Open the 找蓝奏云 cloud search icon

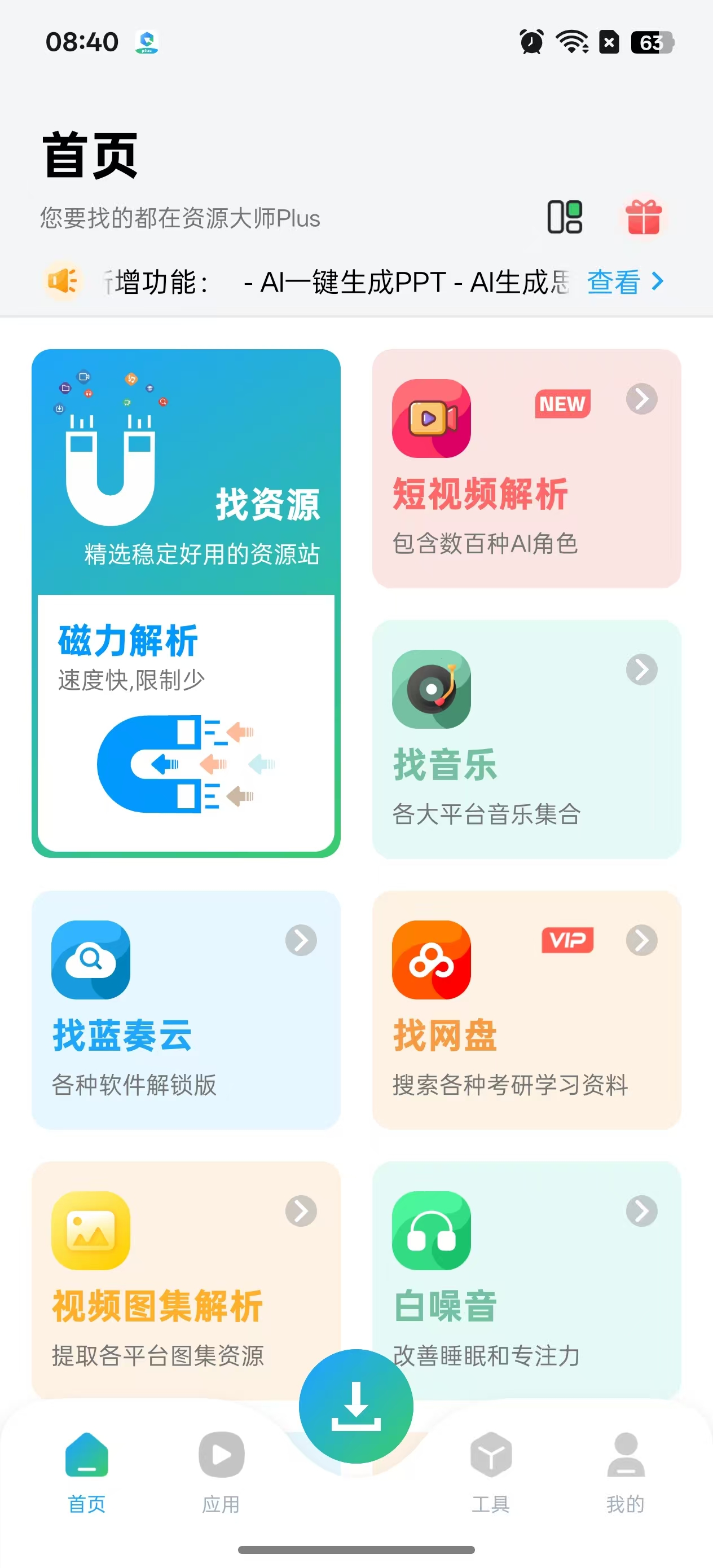pyautogui.click(x=90, y=961)
